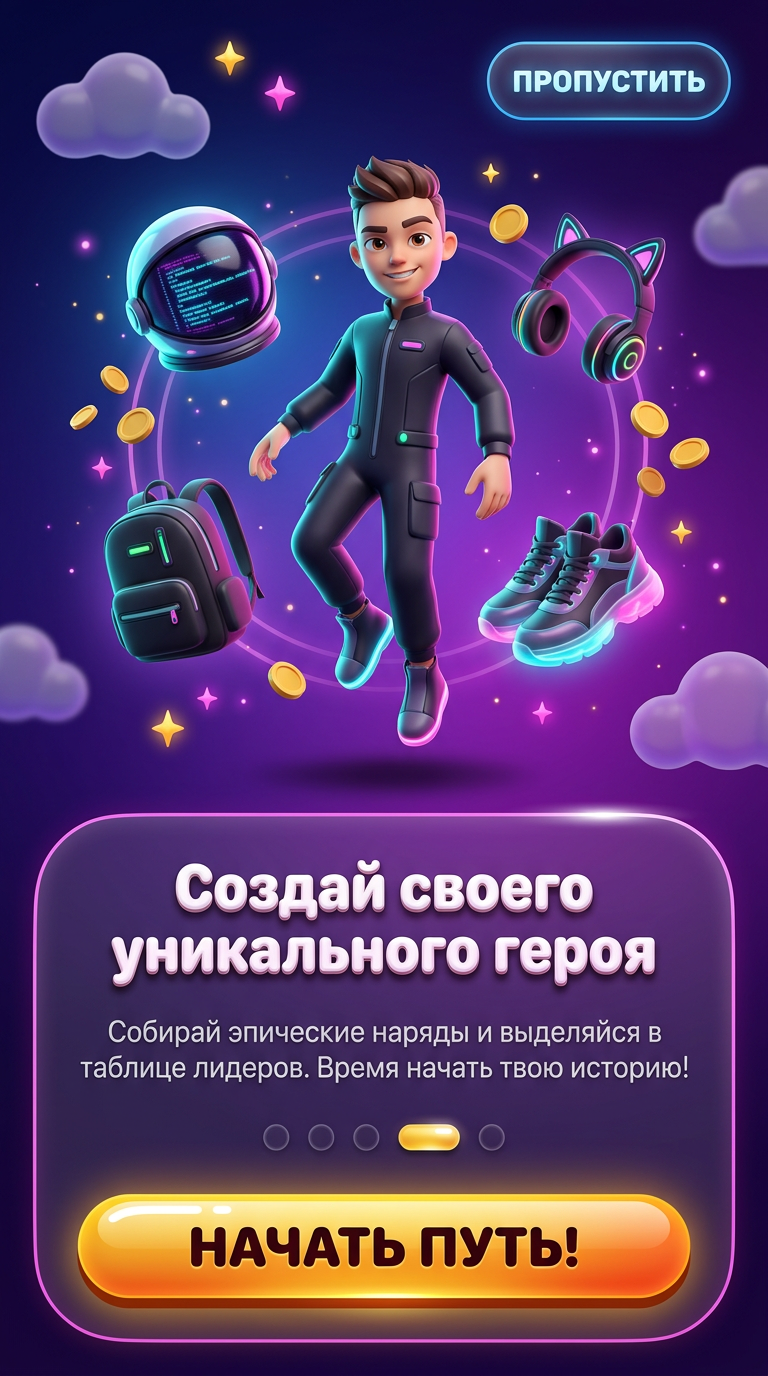Tap НАЧАТЬ ПУТЬ! to start
The width and height of the screenshot is (768, 1376).
pos(384,1246)
